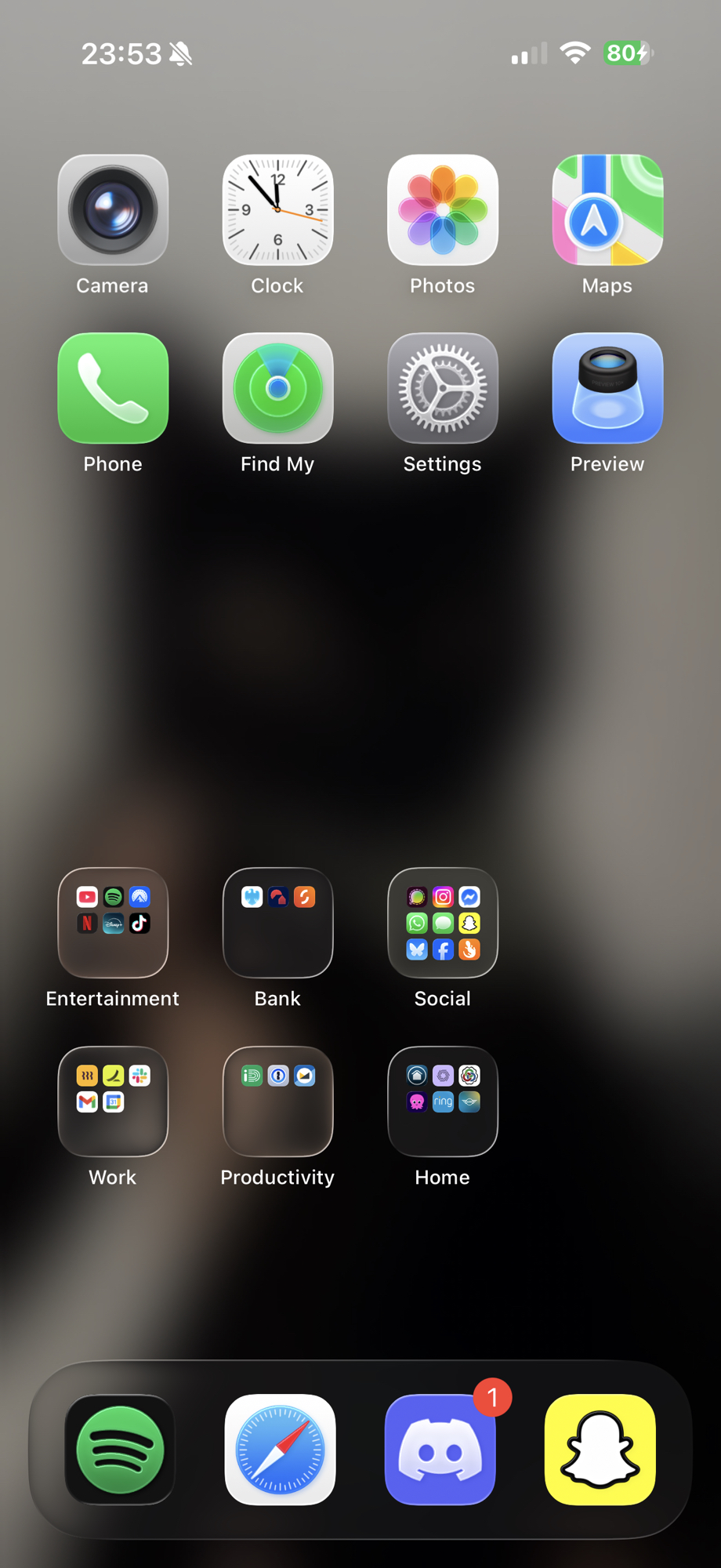Open the Phone app
The image size is (721, 1568).
click(x=113, y=388)
